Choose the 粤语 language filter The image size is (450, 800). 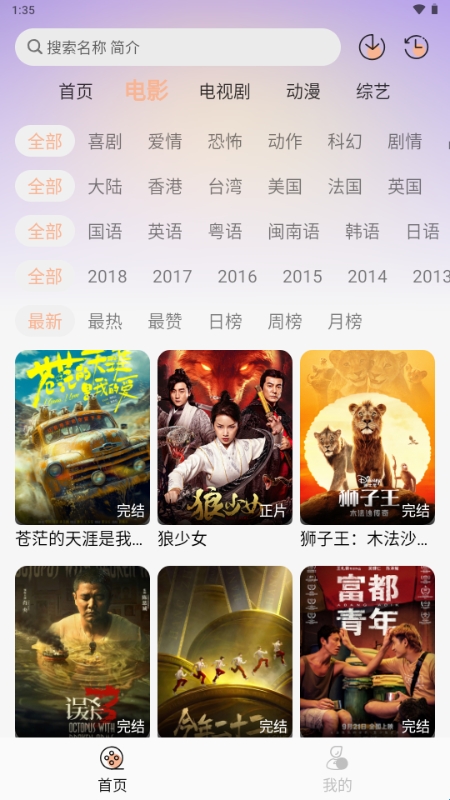pos(225,231)
